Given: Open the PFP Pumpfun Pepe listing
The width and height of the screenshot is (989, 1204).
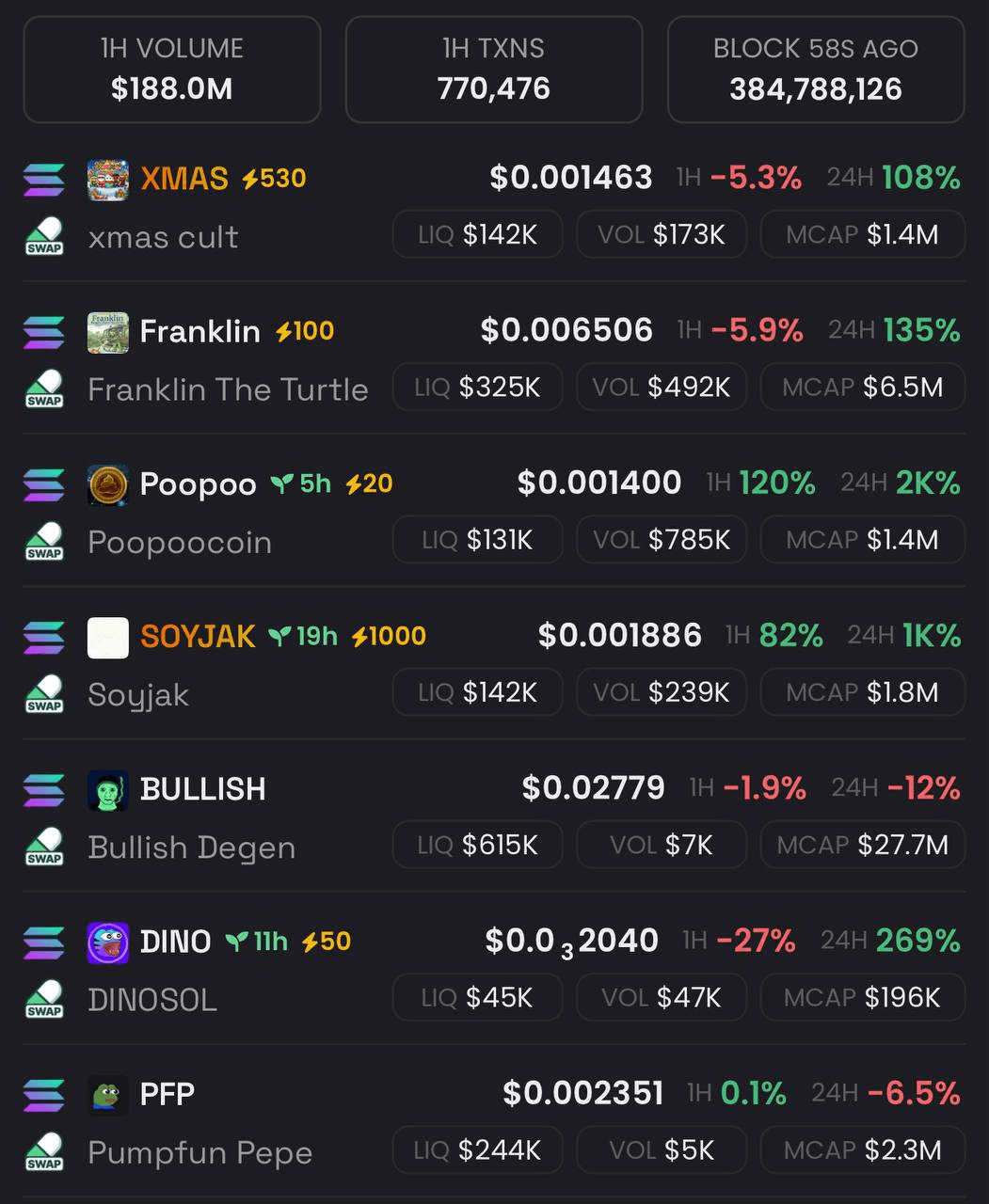Looking at the screenshot, I should (167, 1095).
